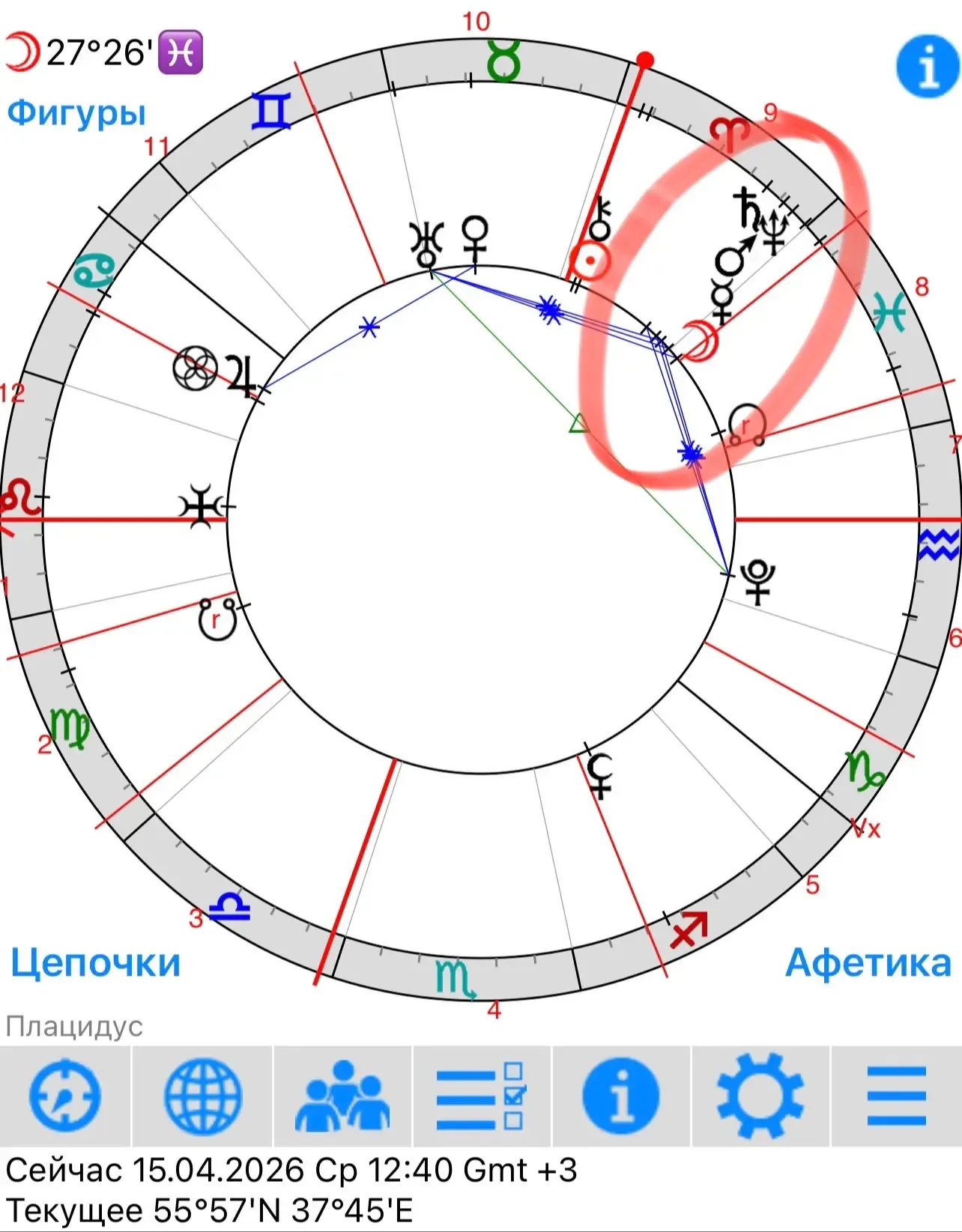Open the checklist options icon

tap(481, 1096)
